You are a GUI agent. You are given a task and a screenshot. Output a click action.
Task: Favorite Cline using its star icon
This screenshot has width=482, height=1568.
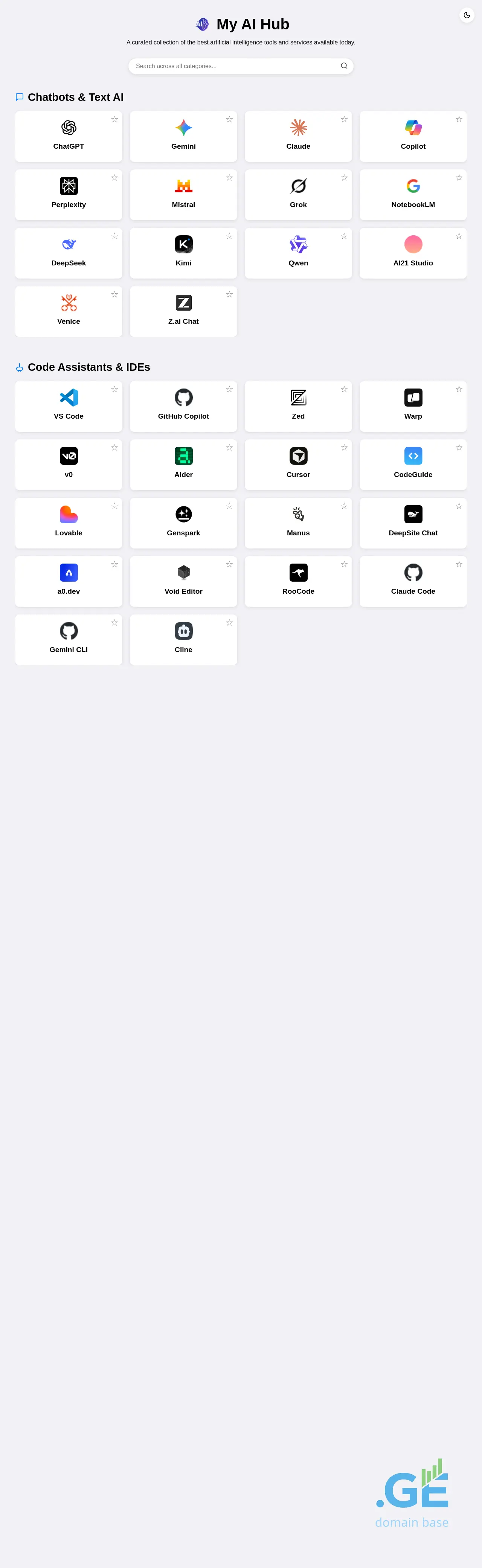[229, 623]
